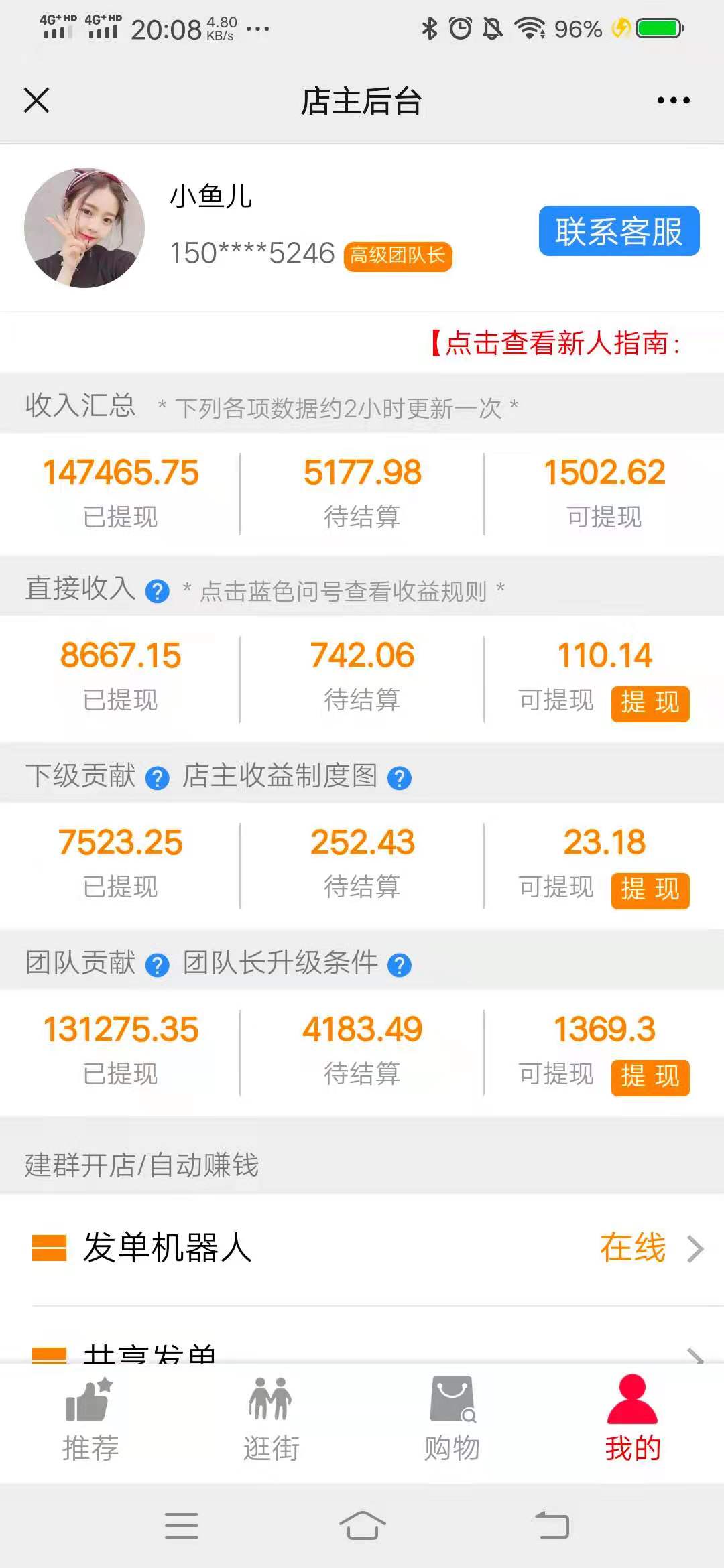Close the 店主后台 page
The width and height of the screenshot is (724, 1568).
pyautogui.click(x=36, y=101)
